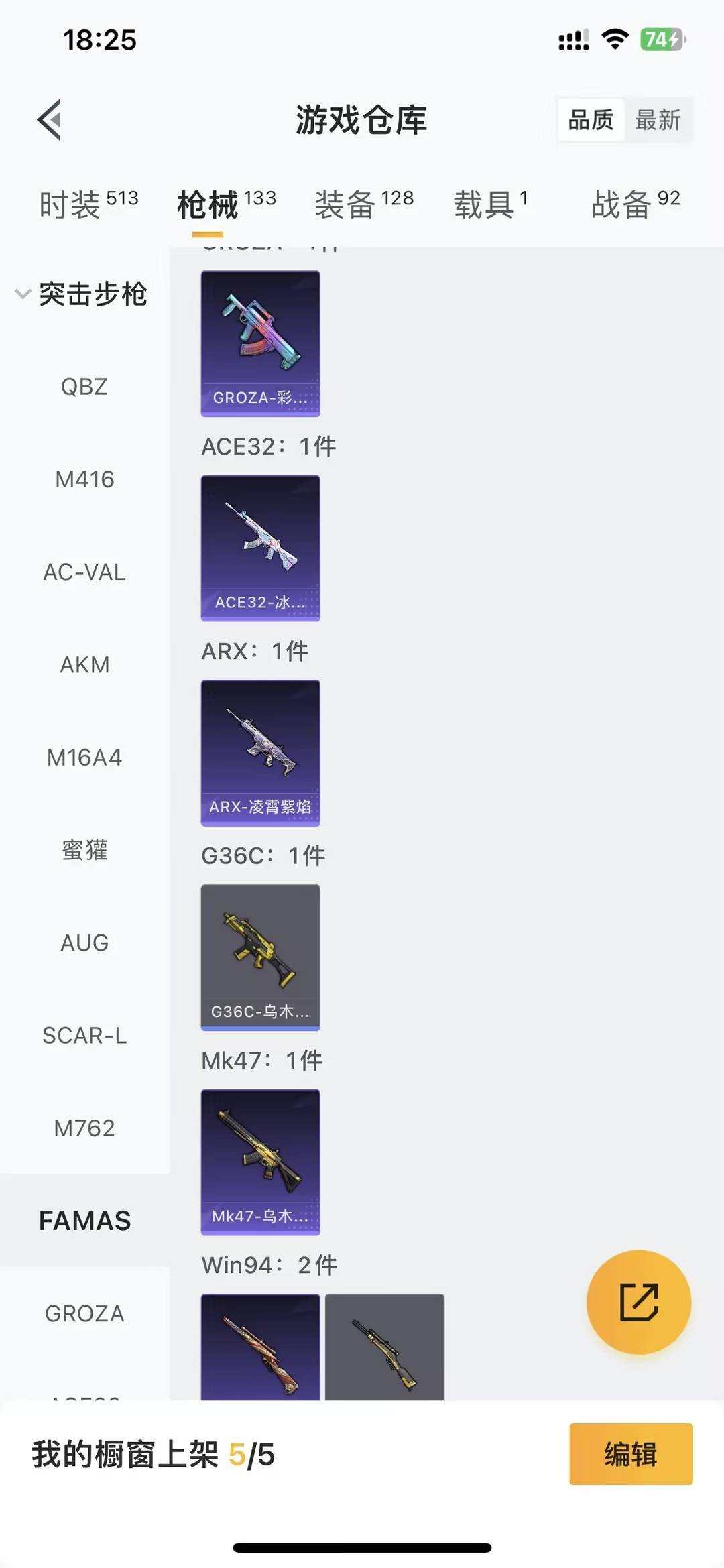The width and height of the screenshot is (724, 1568).
Task: Select the GROZA-彩 rainbow skin thumbnail
Action: [x=260, y=343]
